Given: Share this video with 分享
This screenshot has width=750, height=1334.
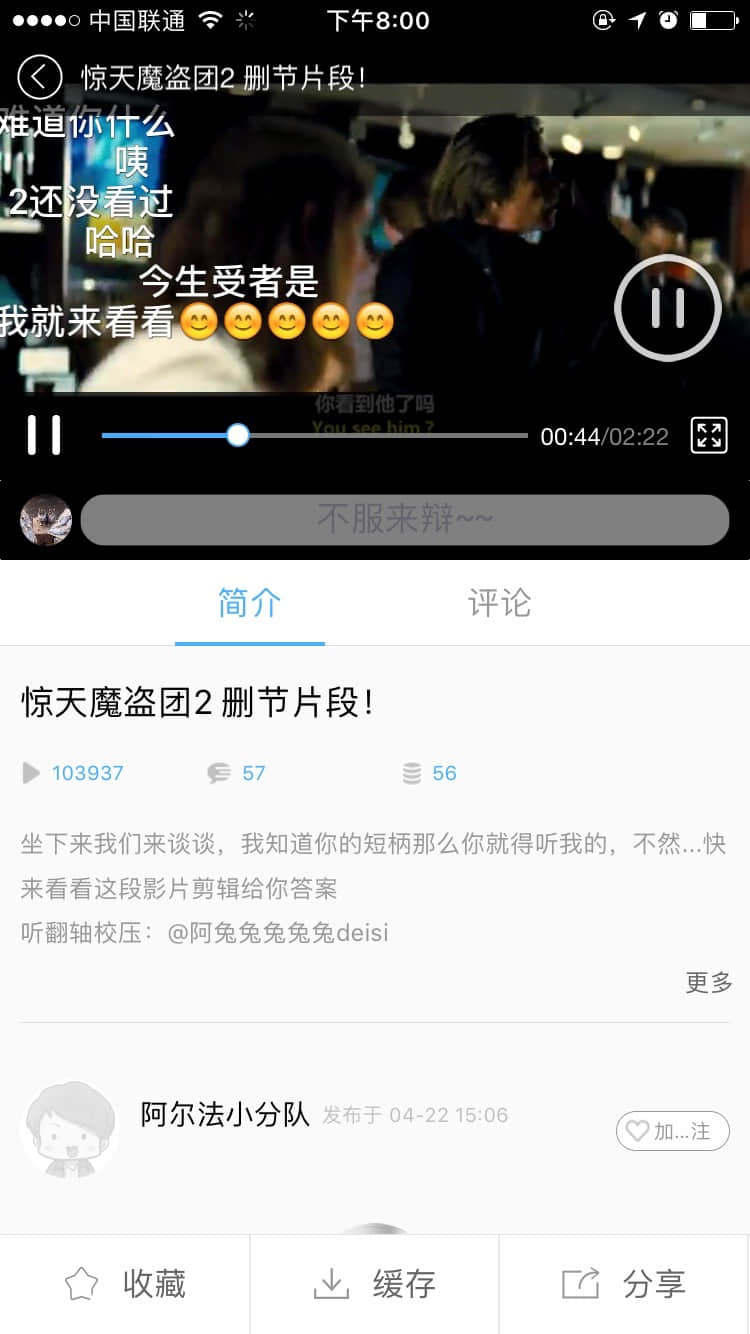Looking at the screenshot, I should point(624,1284).
